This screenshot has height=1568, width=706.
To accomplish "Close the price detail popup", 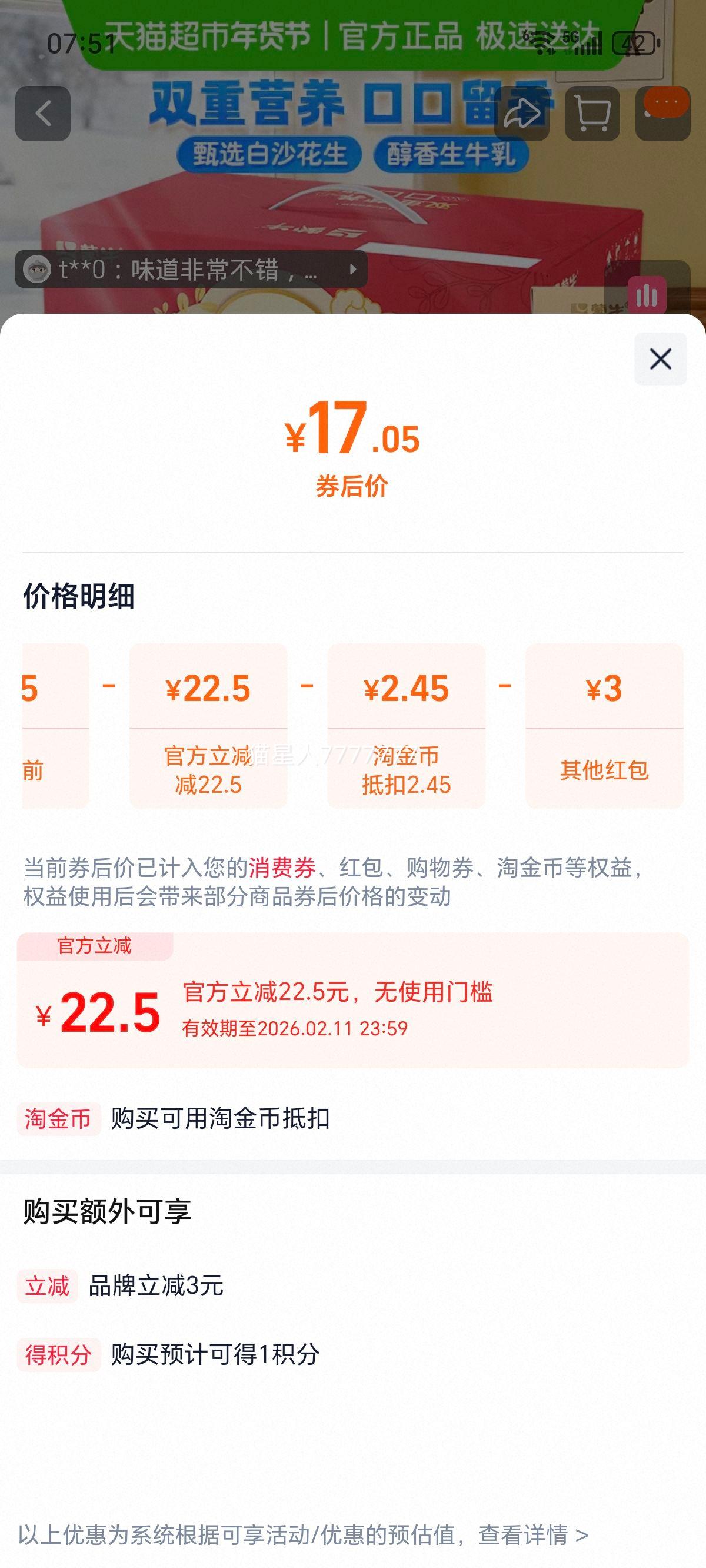I will [660, 360].
